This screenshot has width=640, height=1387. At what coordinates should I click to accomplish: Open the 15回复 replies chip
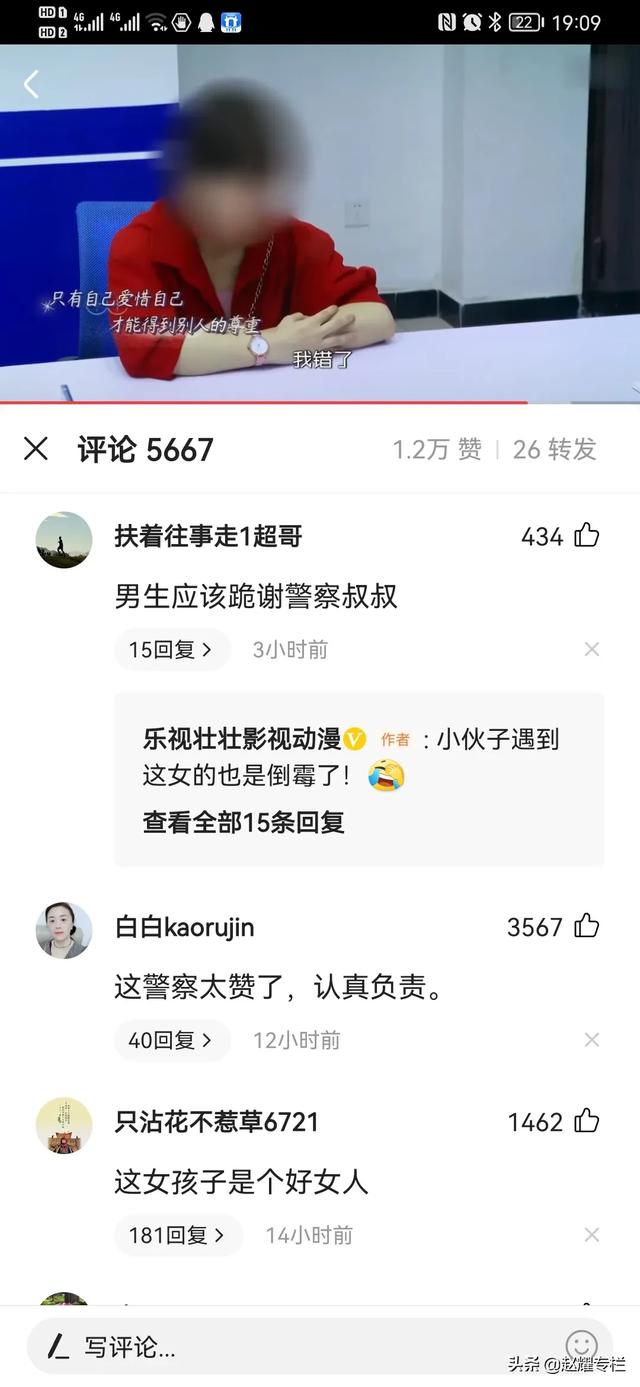pos(171,650)
